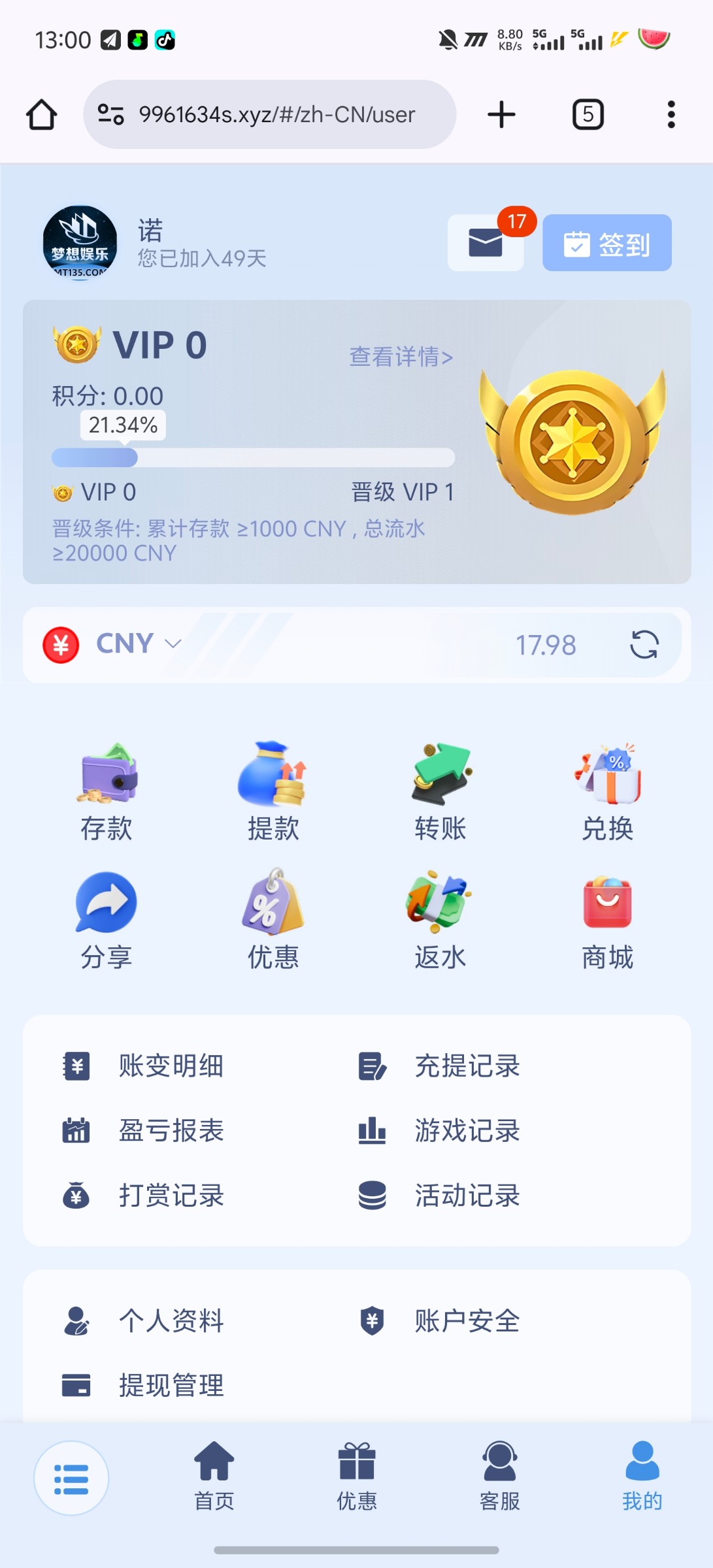Open 提款 withdrawal
Screen dimensions: 713x1568
pos(273,792)
